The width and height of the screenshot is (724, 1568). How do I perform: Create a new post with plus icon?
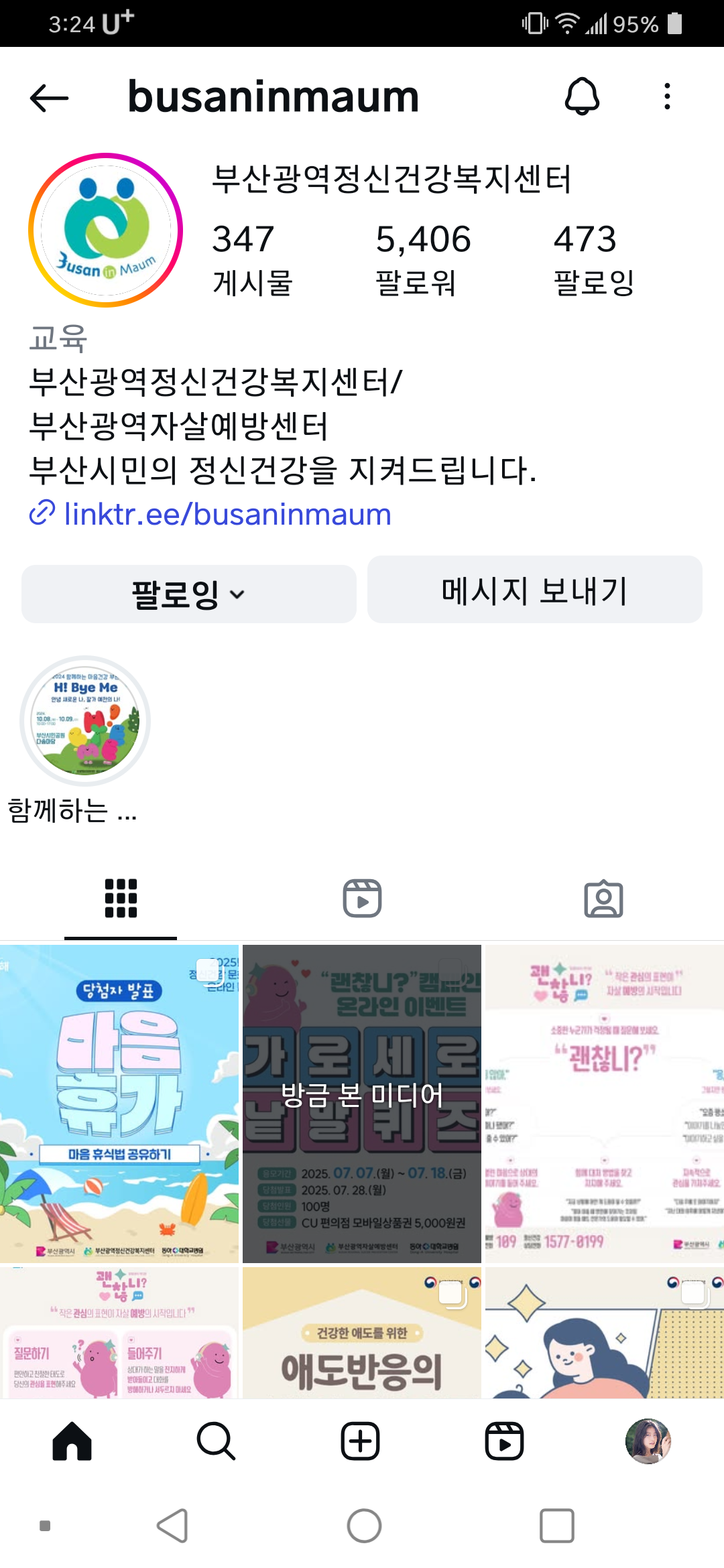click(x=361, y=1441)
